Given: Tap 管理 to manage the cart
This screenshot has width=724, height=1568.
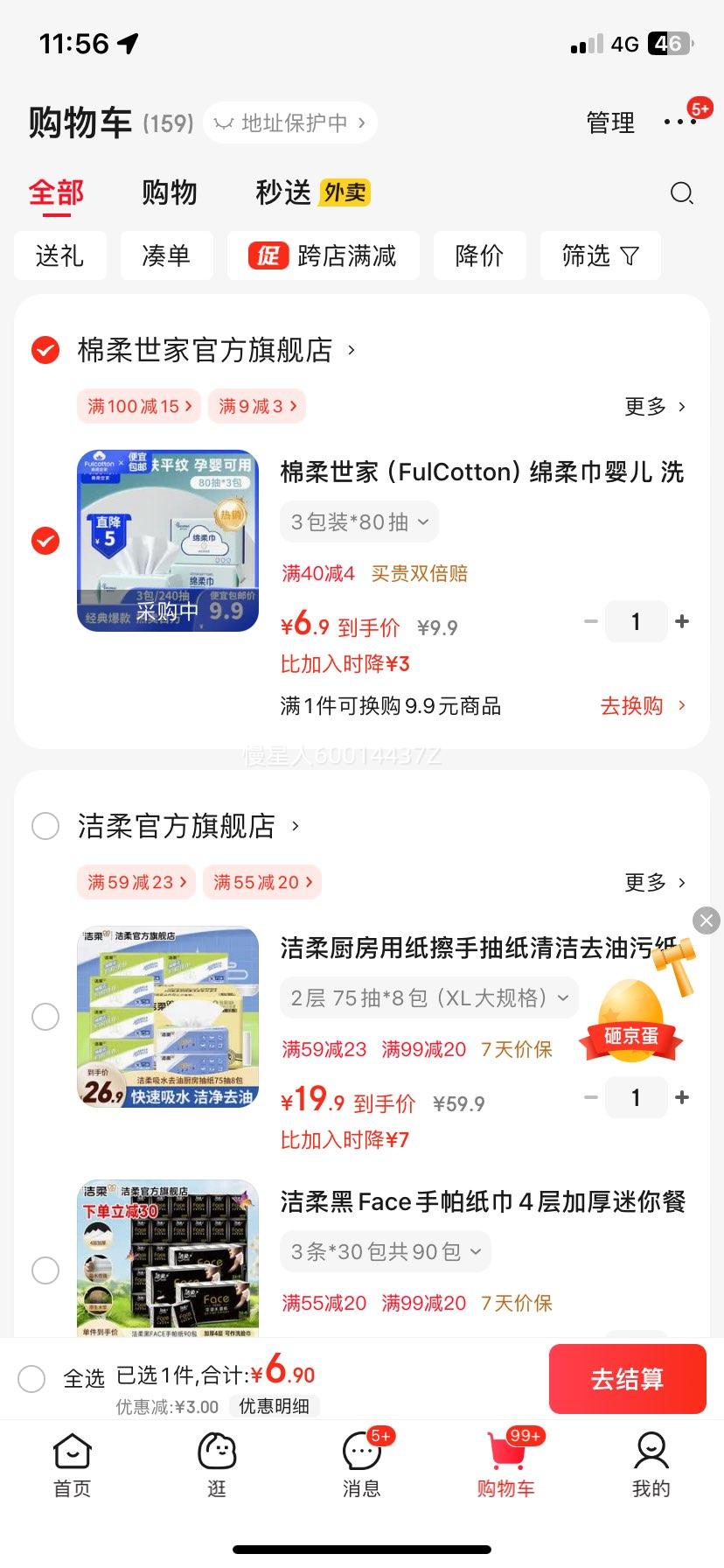Looking at the screenshot, I should [610, 122].
